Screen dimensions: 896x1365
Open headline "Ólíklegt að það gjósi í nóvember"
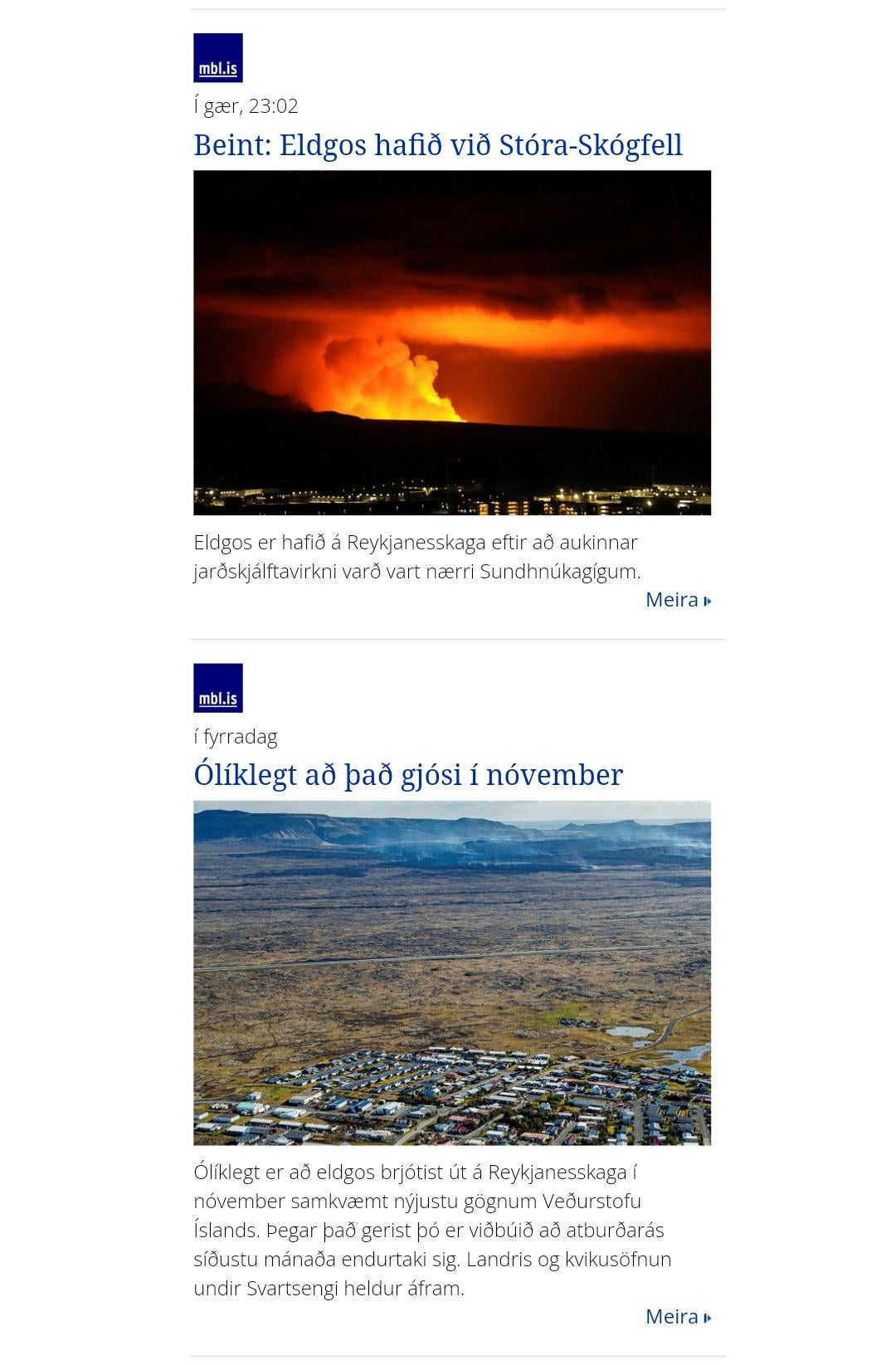(x=408, y=775)
